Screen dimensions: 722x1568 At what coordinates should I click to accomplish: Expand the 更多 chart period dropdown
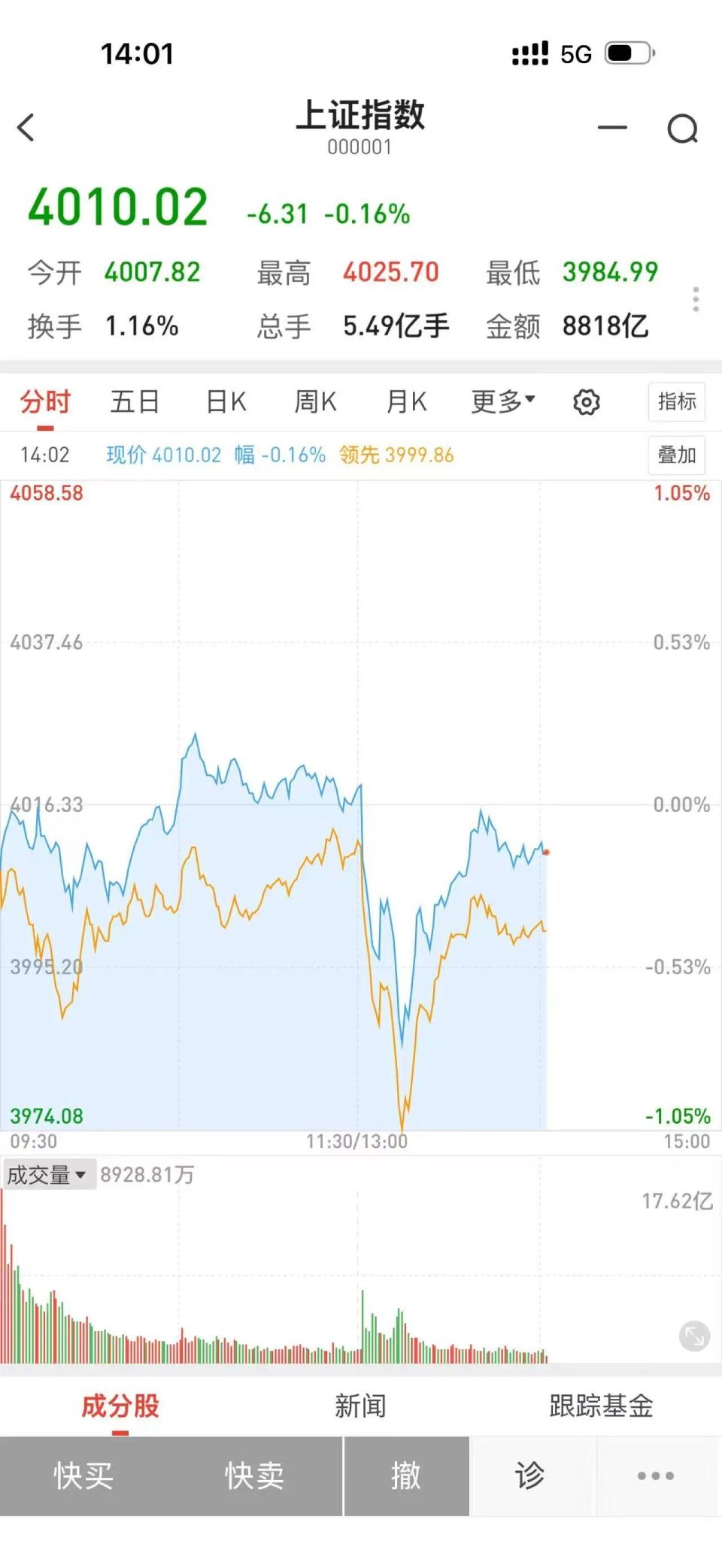click(501, 401)
